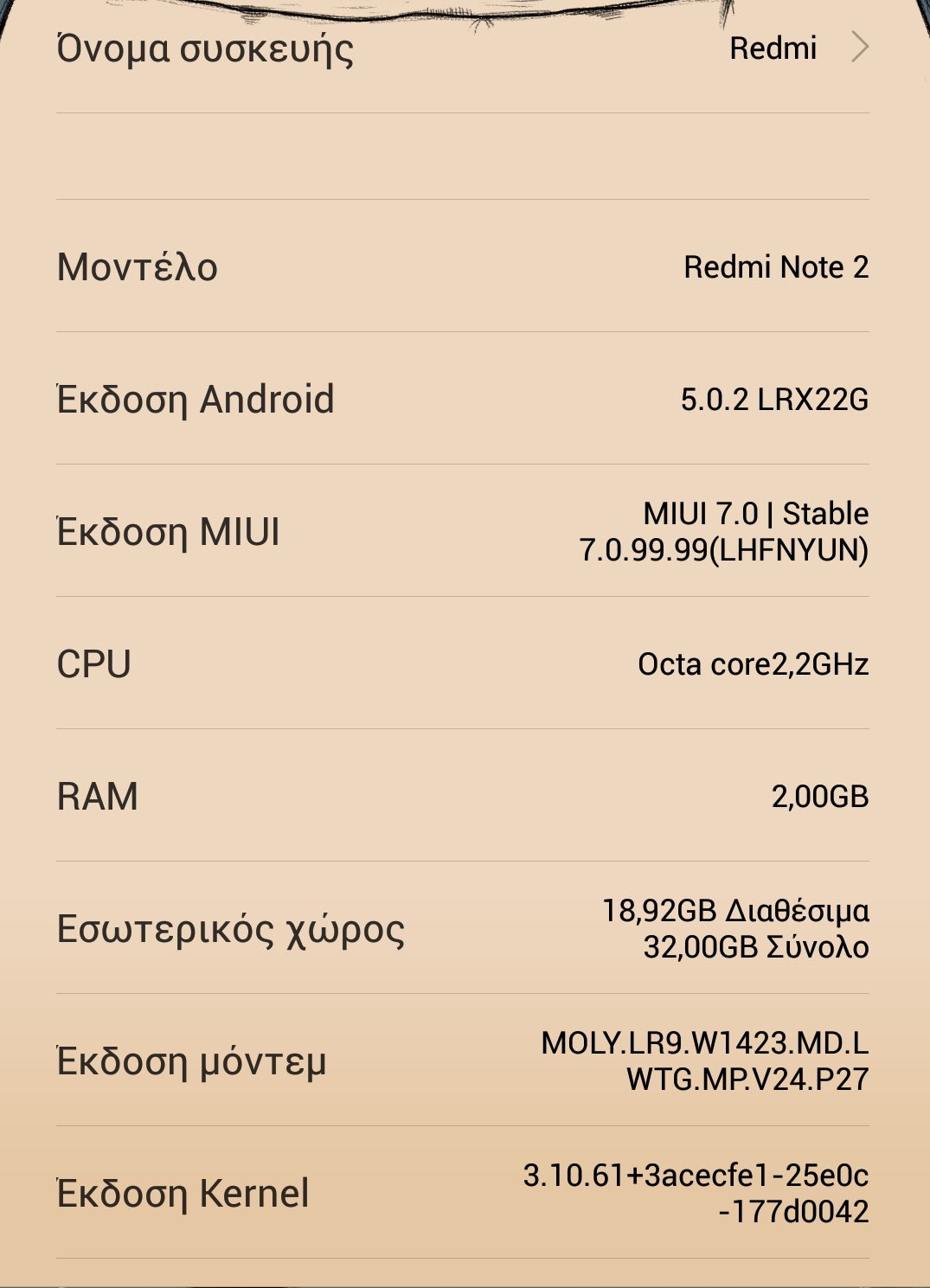Open the Όνομα συσκευής row showing Redmi
Viewport: 930px width, 1288px height.
pos(463,48)
